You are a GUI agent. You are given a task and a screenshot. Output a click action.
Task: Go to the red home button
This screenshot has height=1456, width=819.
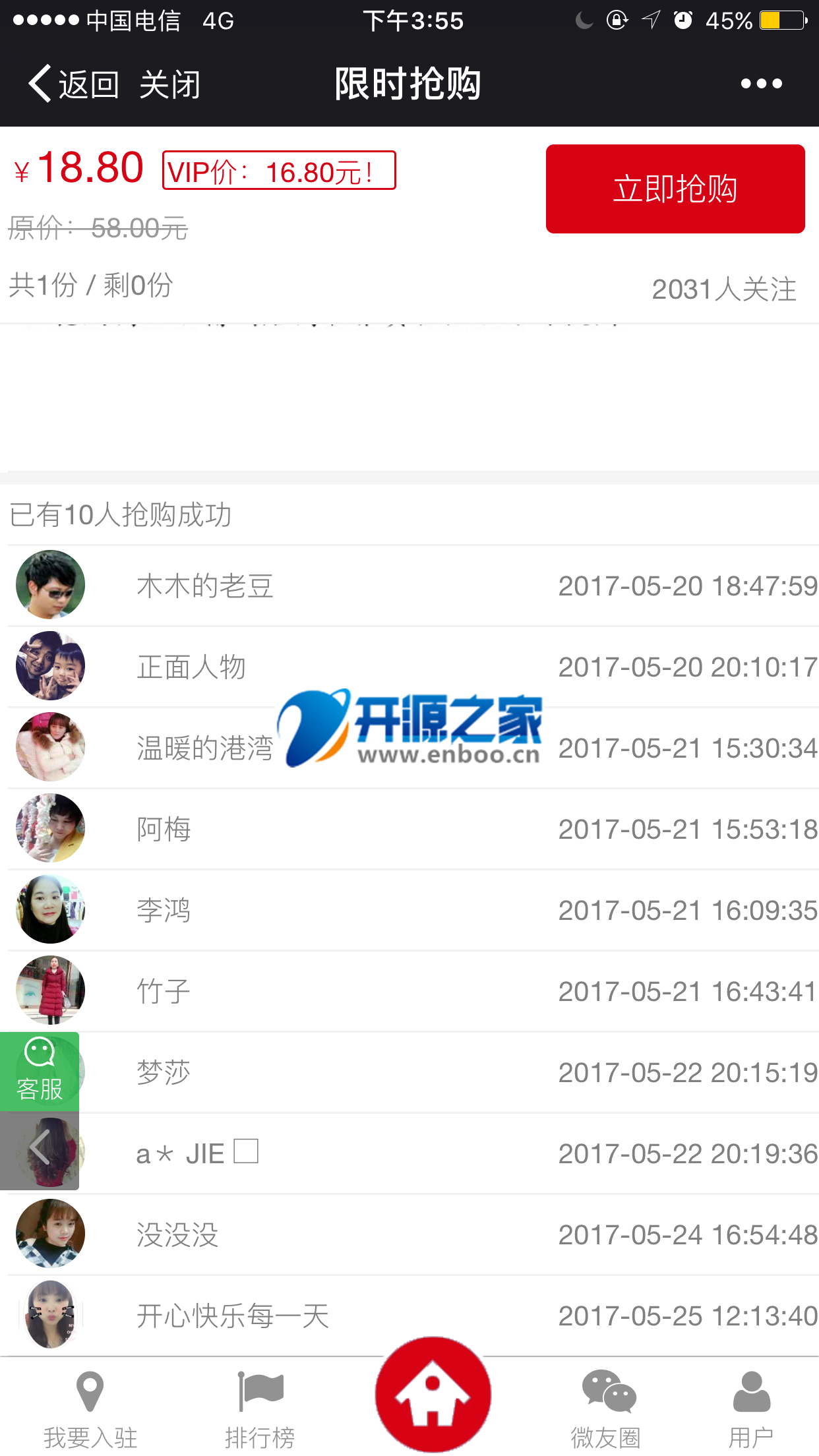(433, 1394)
